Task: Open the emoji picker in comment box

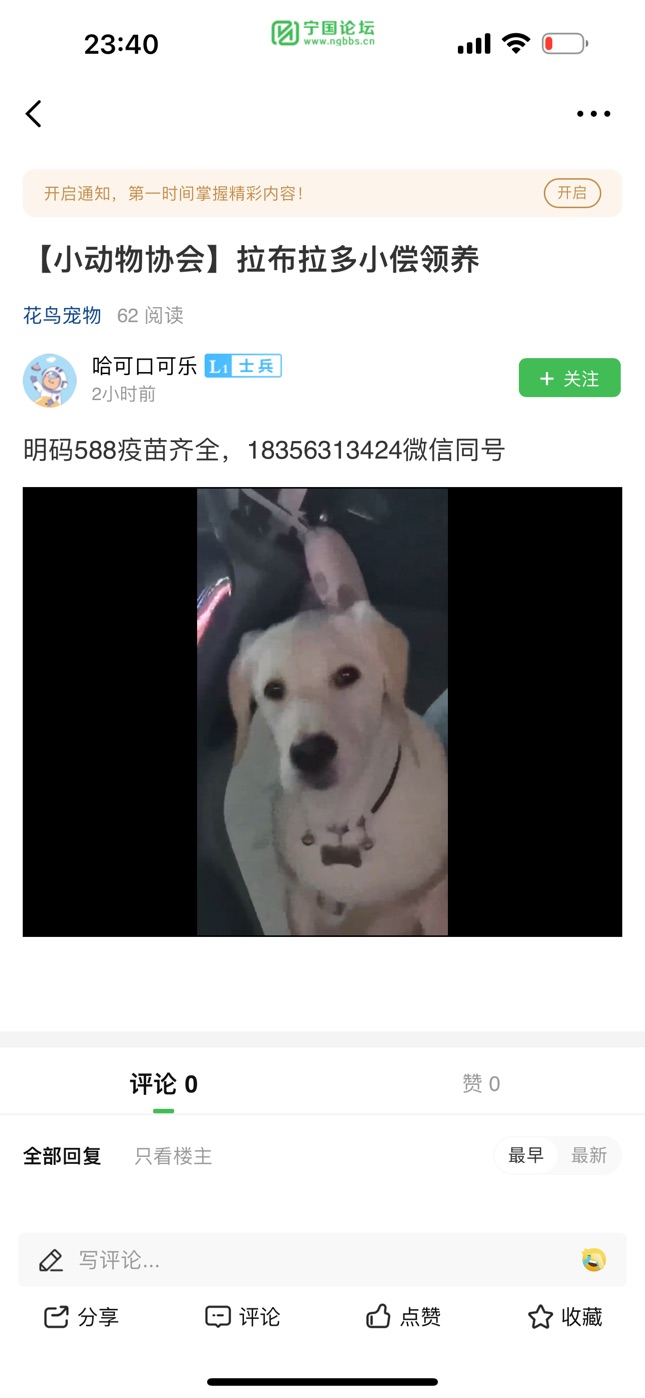Action: [594, 1260]
